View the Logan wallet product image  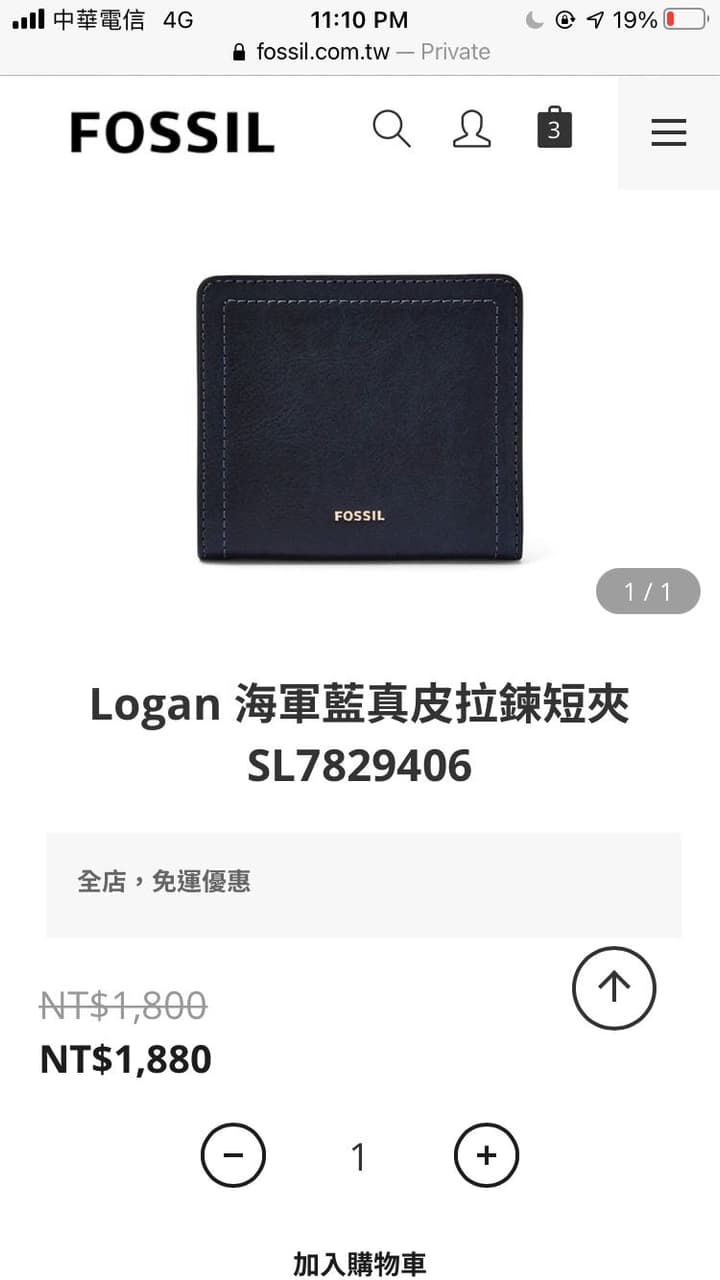[x=359, y=419]
